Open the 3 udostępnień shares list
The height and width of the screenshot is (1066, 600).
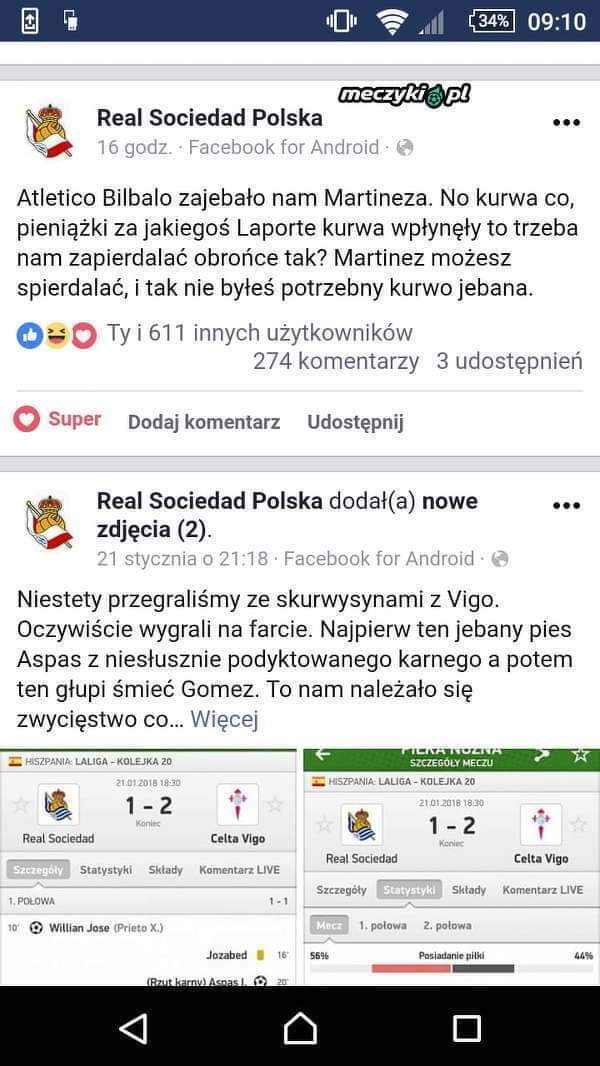(x=509, y=362)
